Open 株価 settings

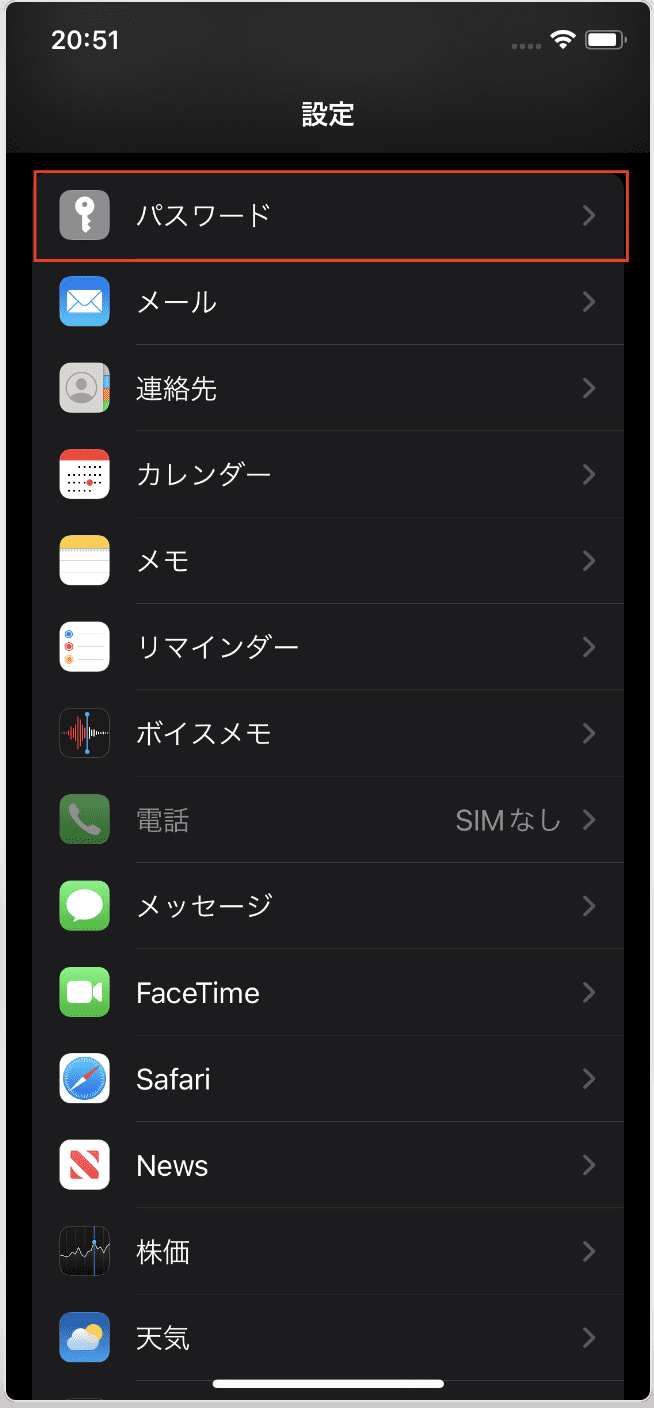click(330, 1252)
